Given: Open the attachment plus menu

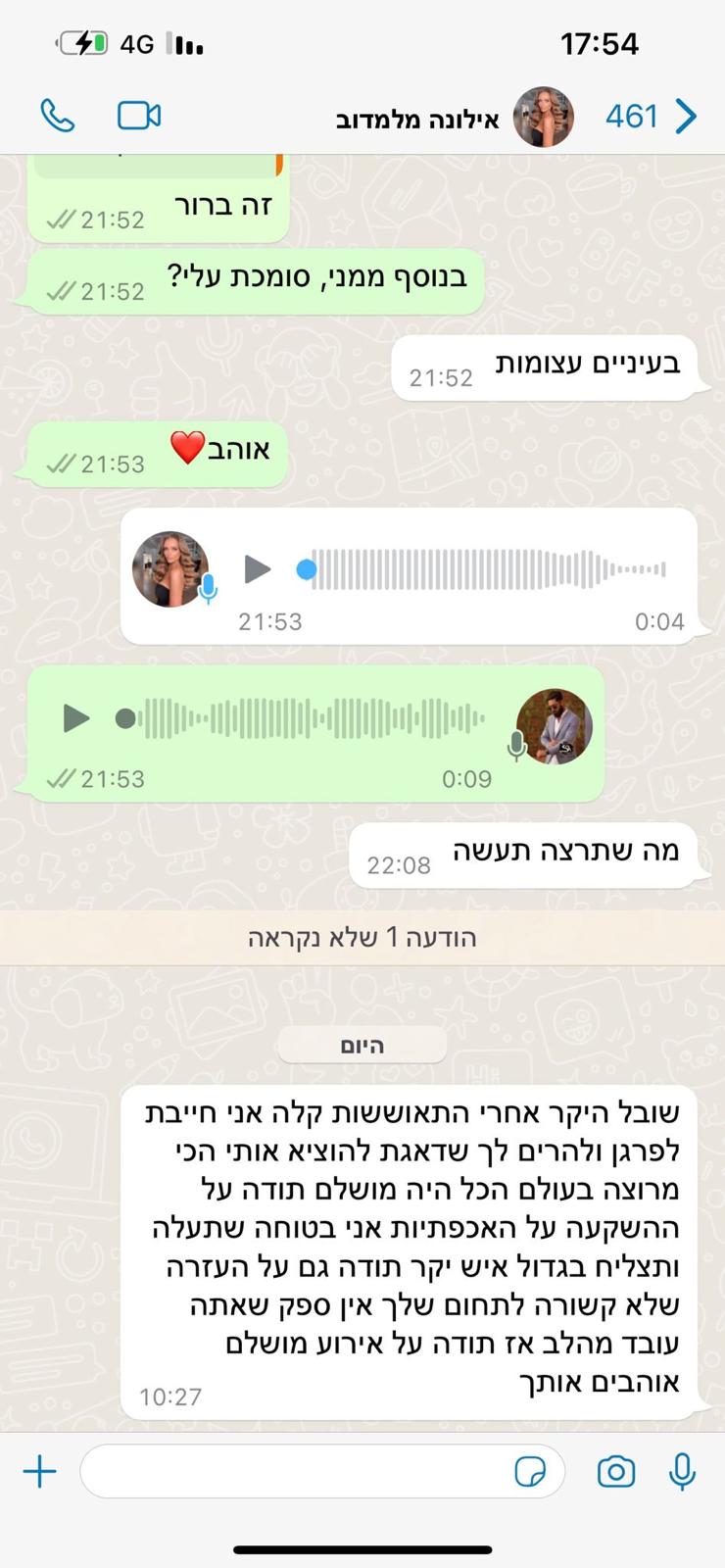Looking at the screenshot, I should 40,1471.
